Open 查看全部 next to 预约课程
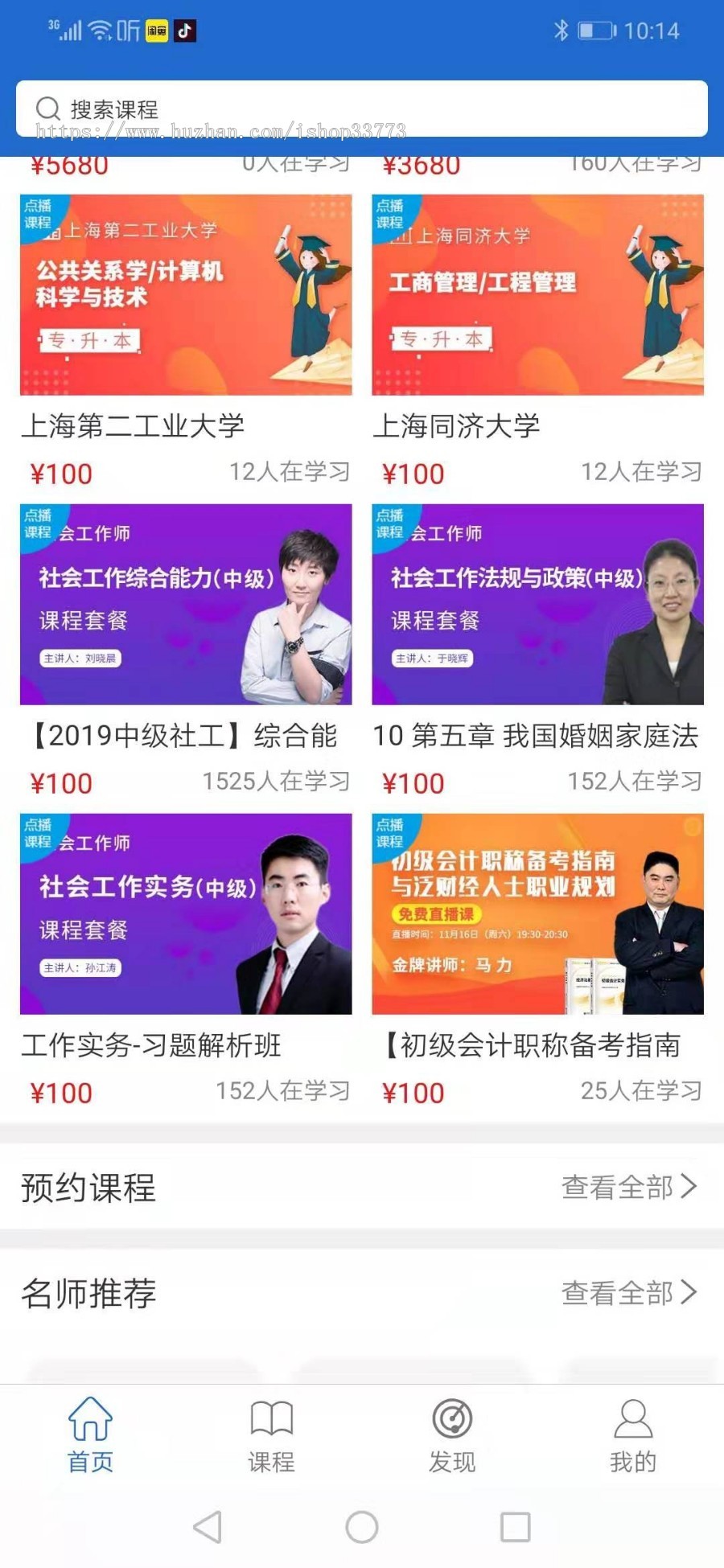This screenshot has height=1568, width=724. pyautogui.click(x=618, y=1188)
